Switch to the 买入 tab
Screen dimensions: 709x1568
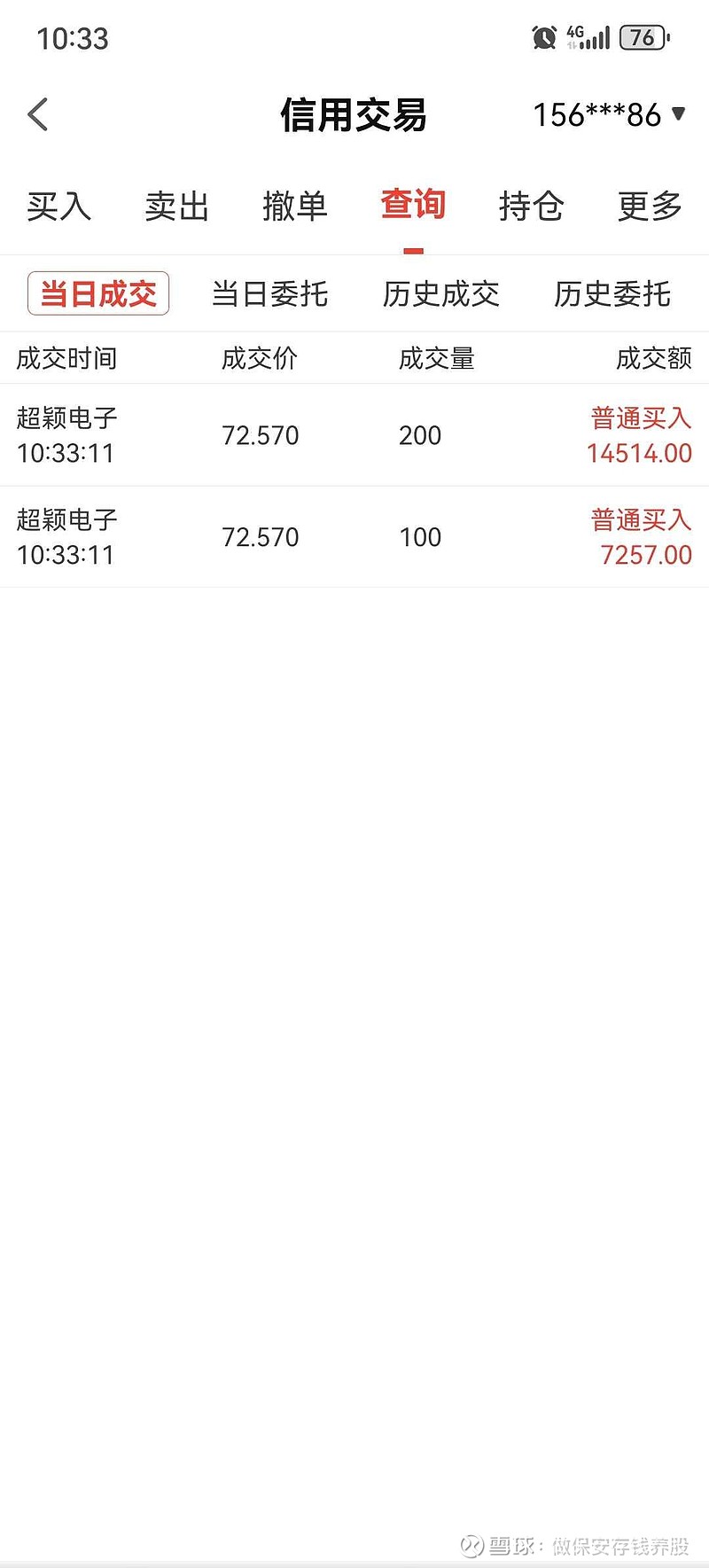[58, 207]
